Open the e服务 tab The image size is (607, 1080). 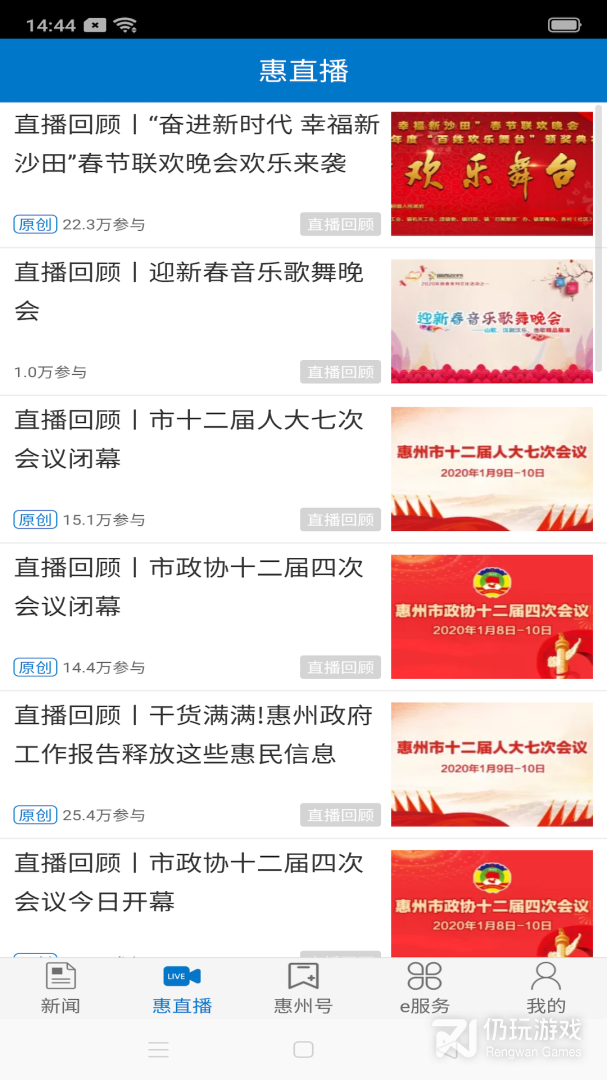(x=424, y=988)
